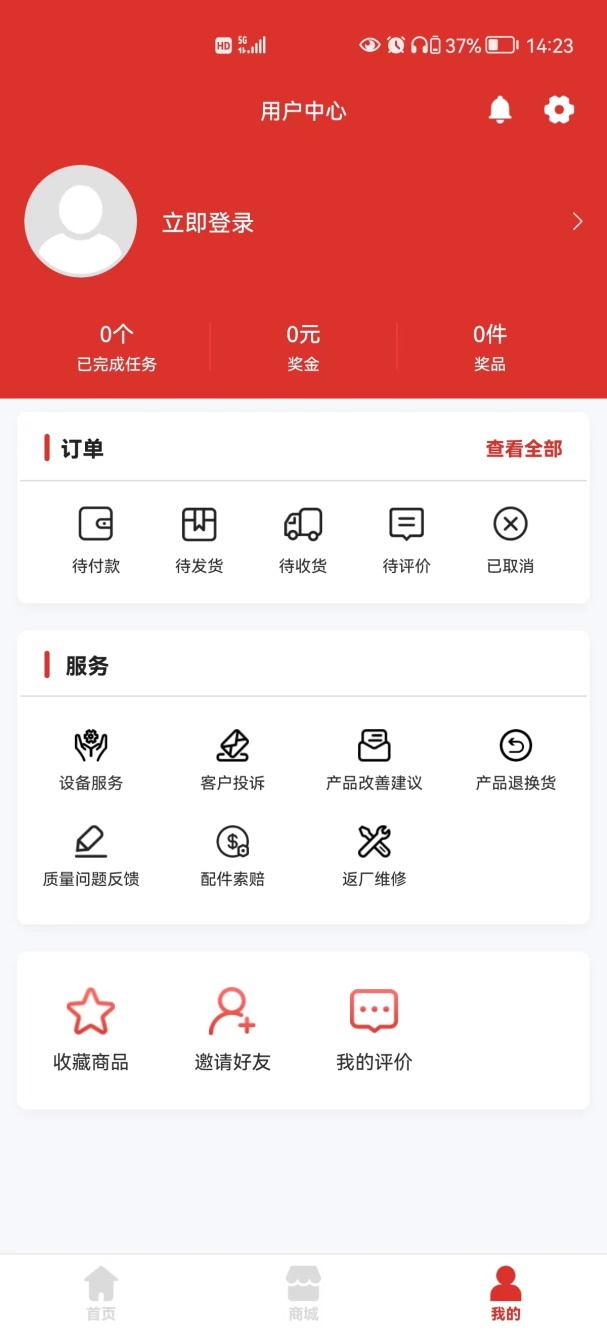607x1335 pixels.
Task: Open 待发货 orders
Action: (x=199, y=540)
